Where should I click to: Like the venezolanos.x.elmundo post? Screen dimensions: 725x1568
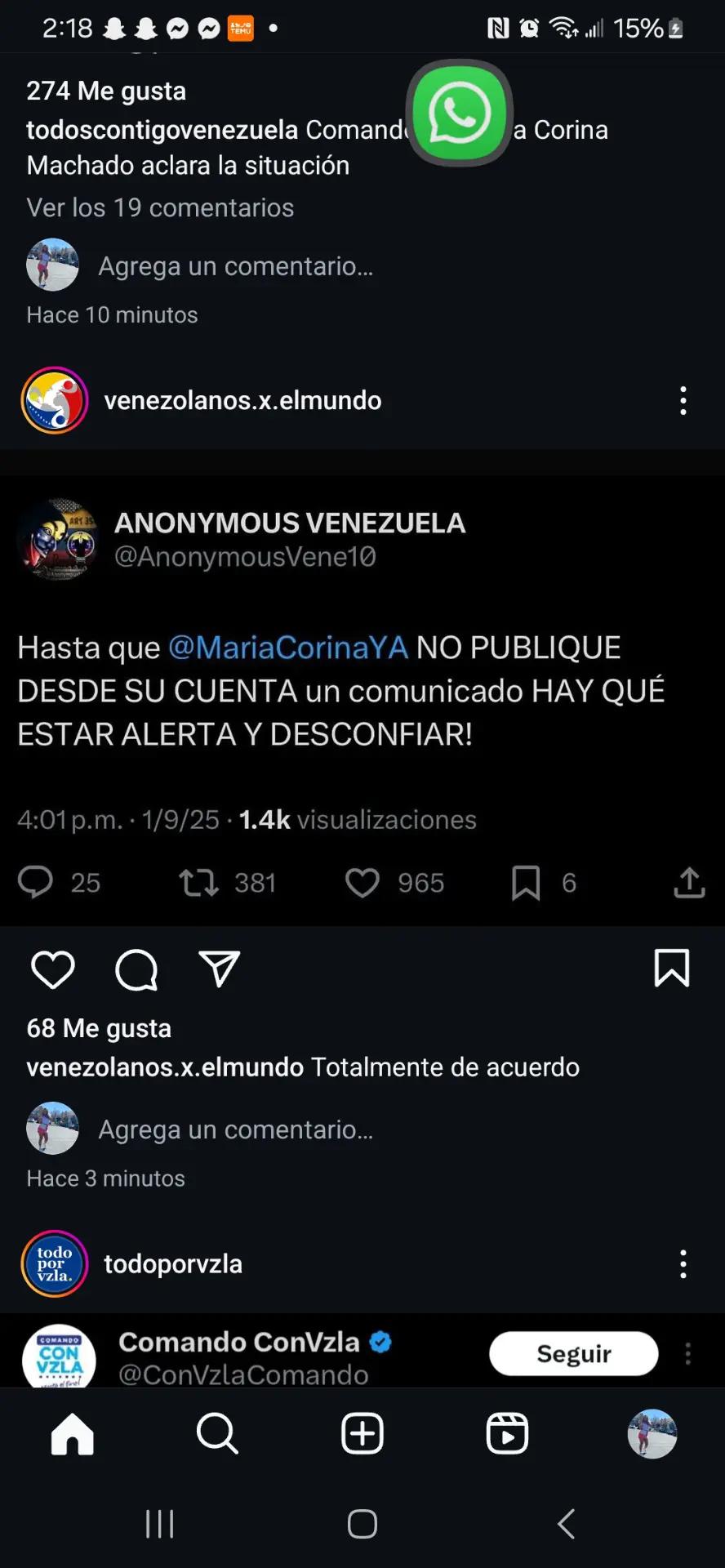click(53, 969)
